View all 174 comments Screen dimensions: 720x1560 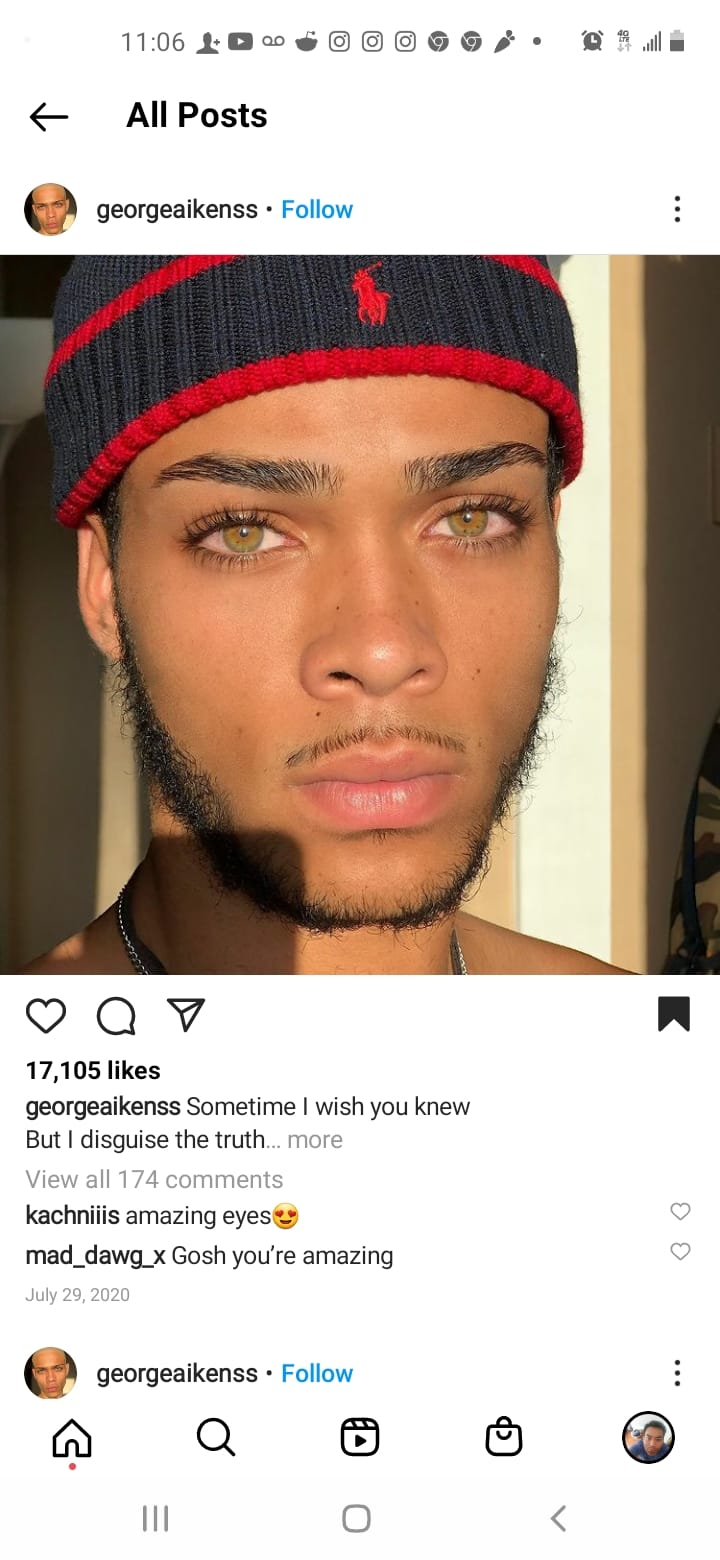click(x=154, y=1179)
